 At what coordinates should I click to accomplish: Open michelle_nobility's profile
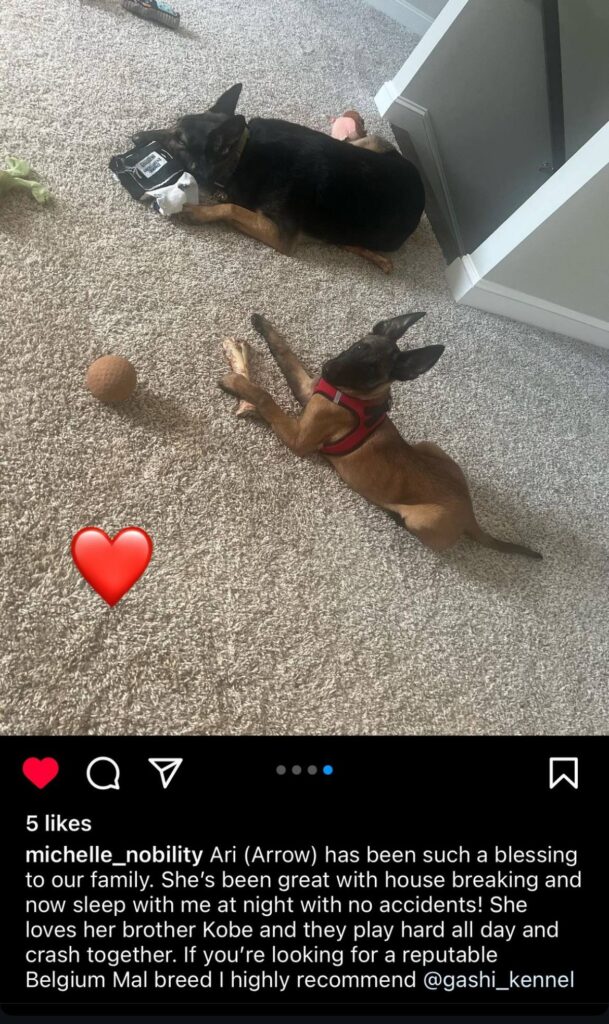(115, 855)
